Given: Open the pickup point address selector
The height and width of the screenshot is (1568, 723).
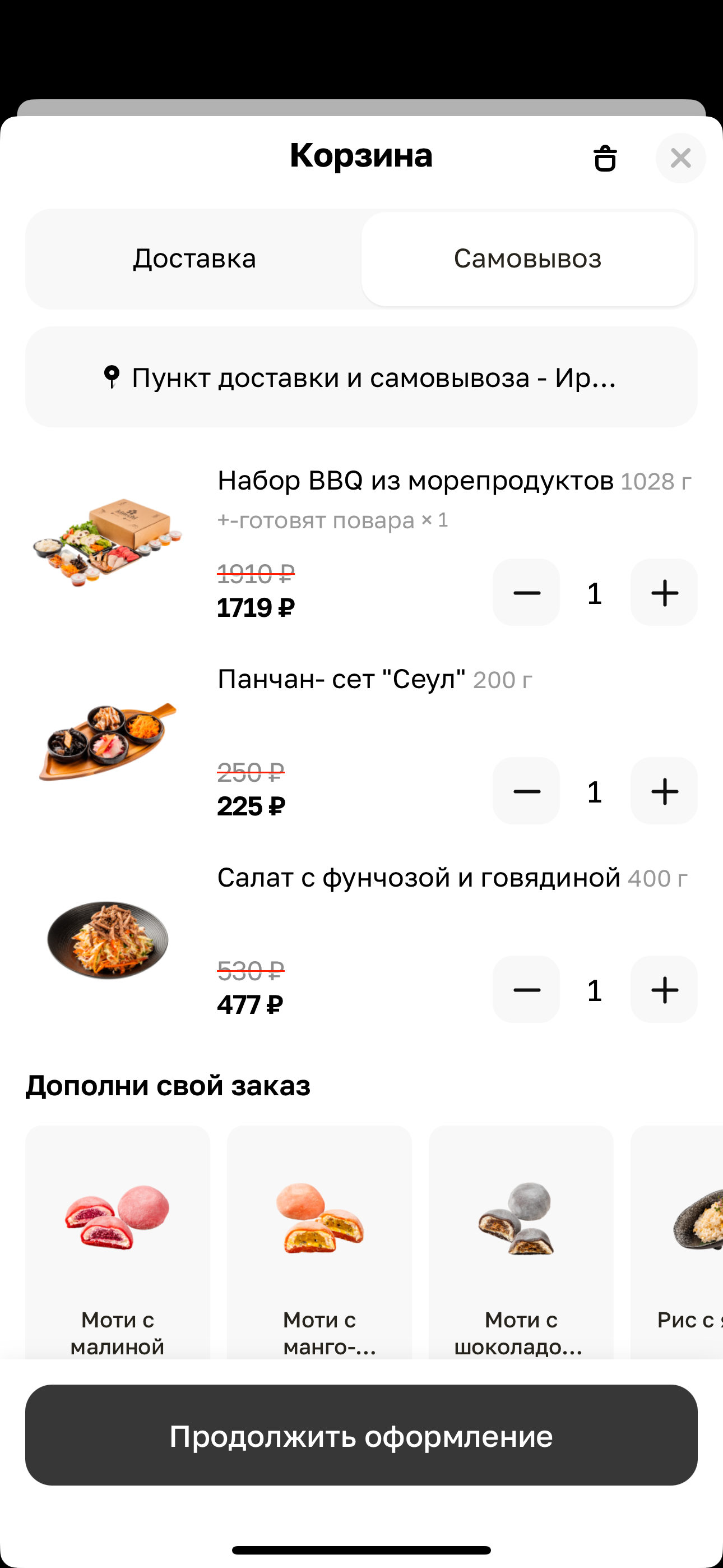Looking at the screenshot, I should 361,377.
